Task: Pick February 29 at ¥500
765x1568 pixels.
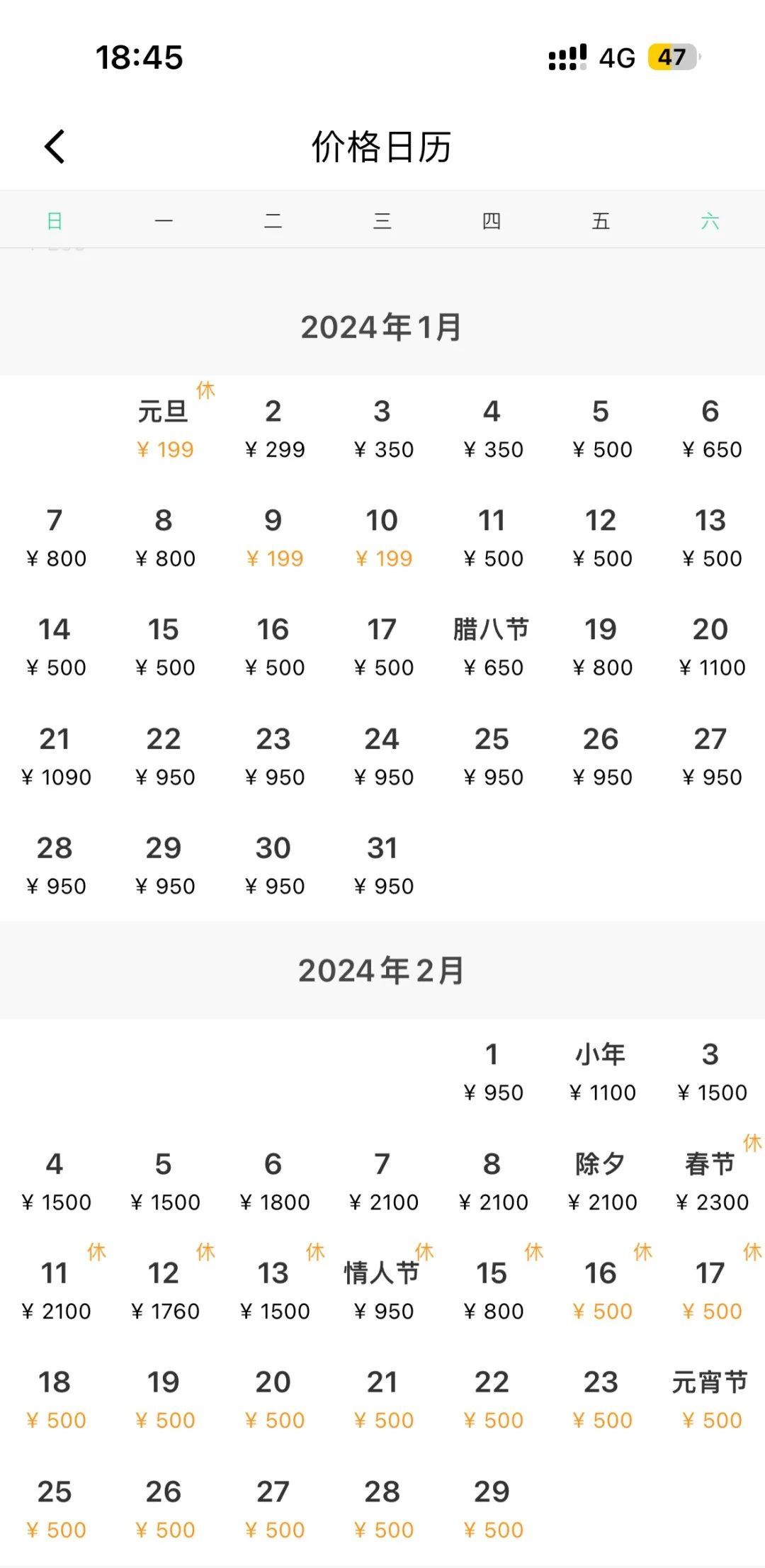Action: pos(492,1509)
